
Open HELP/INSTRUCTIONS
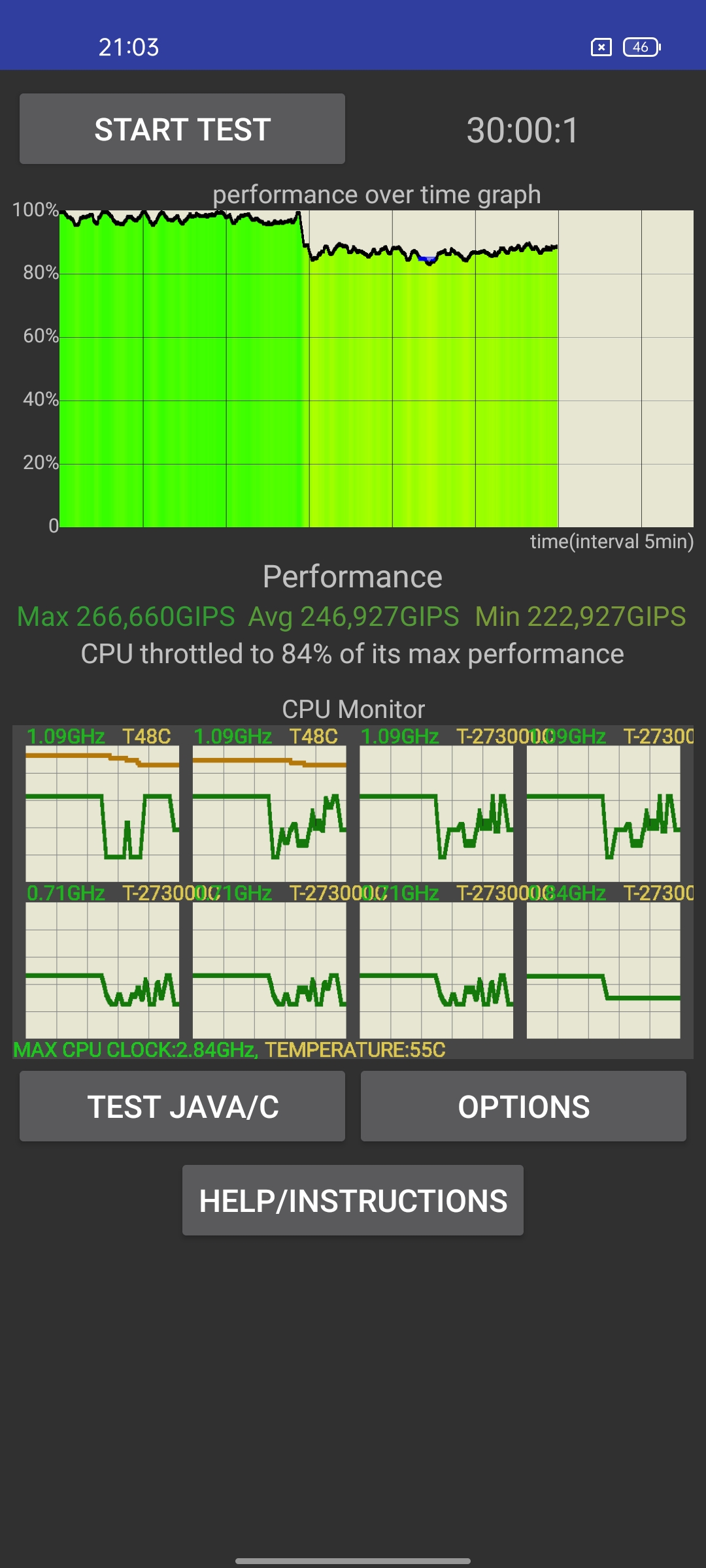pos(353,1200)
